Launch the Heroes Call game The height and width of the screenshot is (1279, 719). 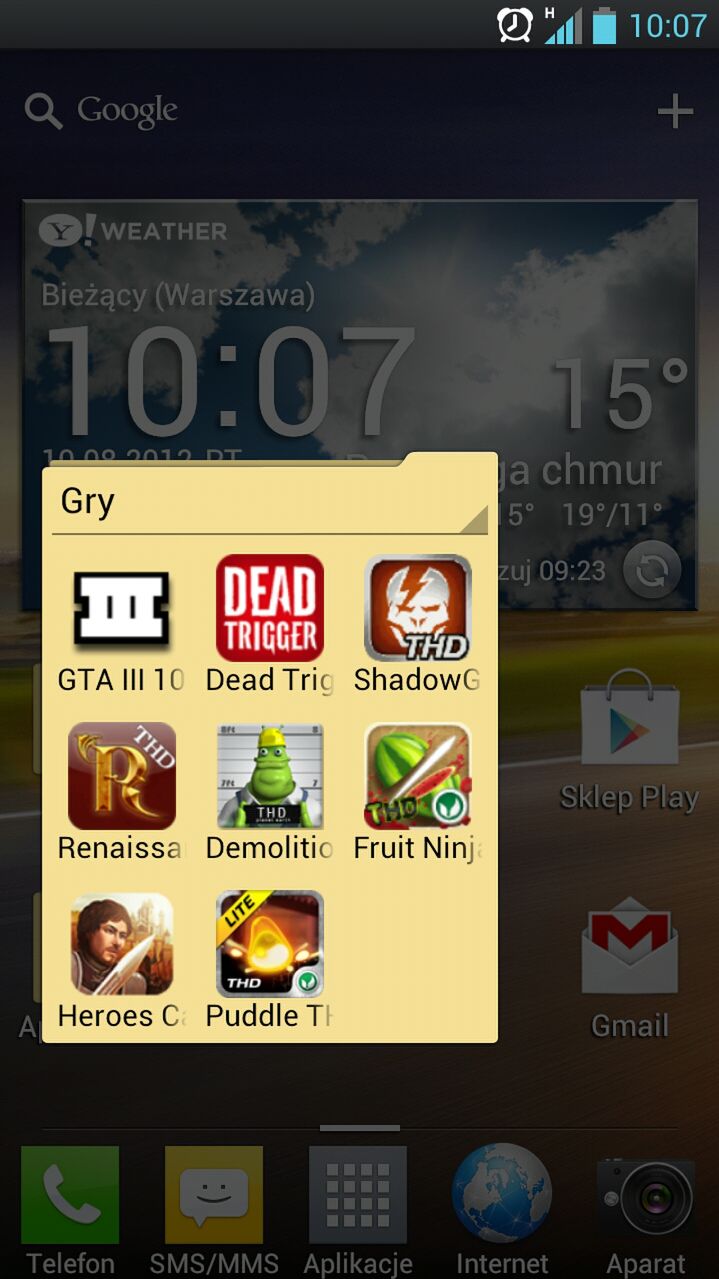click(121, 945)
